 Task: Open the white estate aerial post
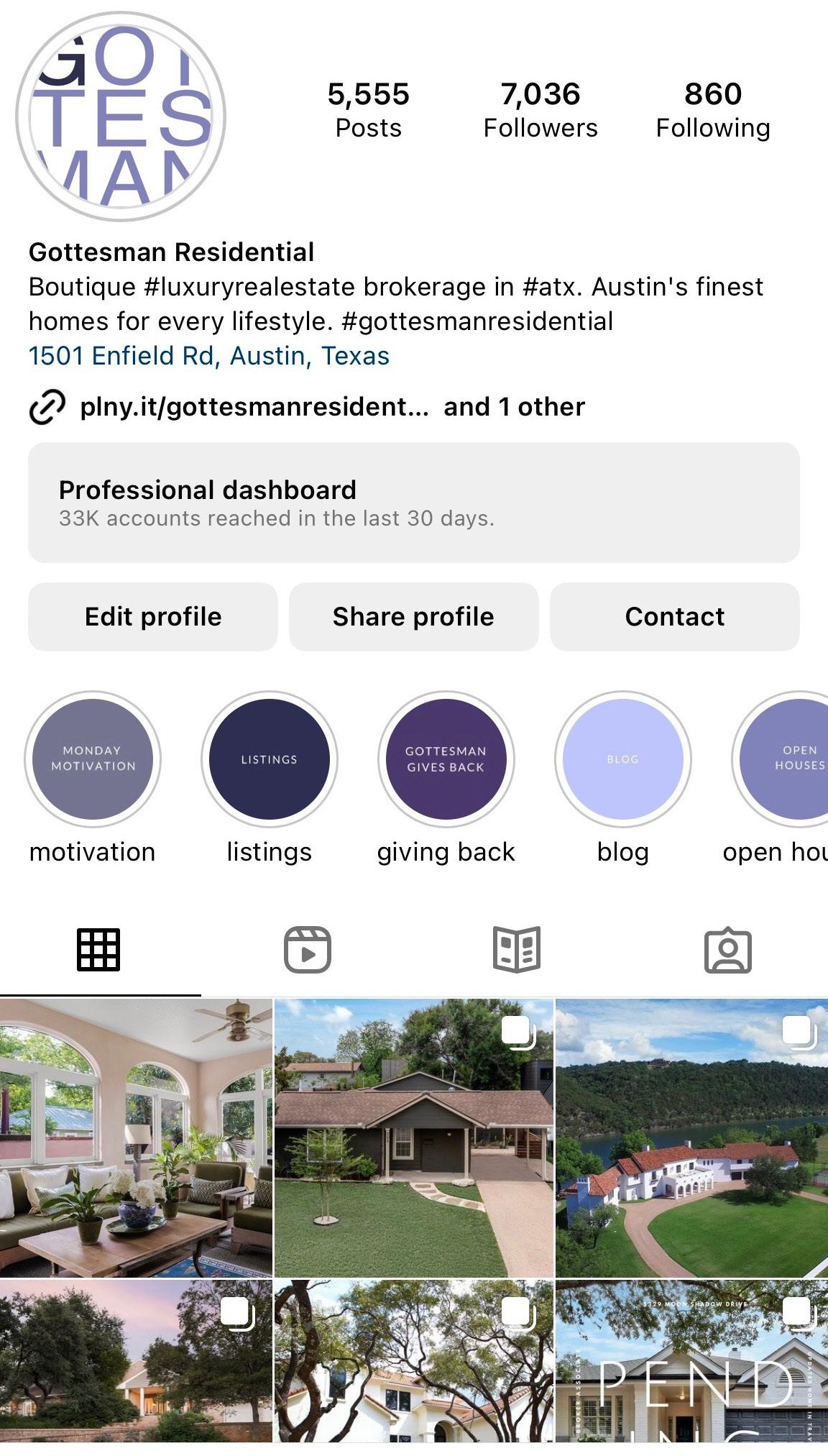point(691,1137)
